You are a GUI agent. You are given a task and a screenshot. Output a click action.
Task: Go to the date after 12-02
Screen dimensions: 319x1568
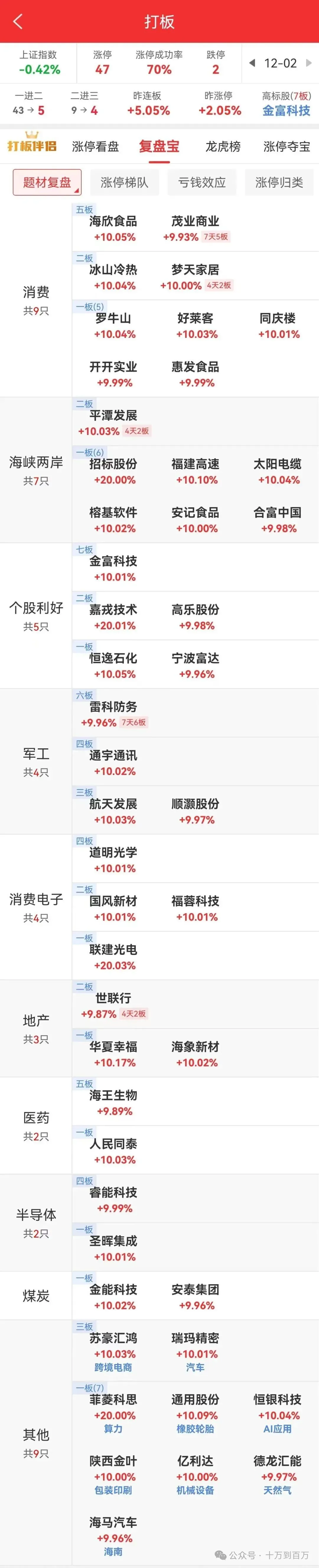(x=309, y=63)
